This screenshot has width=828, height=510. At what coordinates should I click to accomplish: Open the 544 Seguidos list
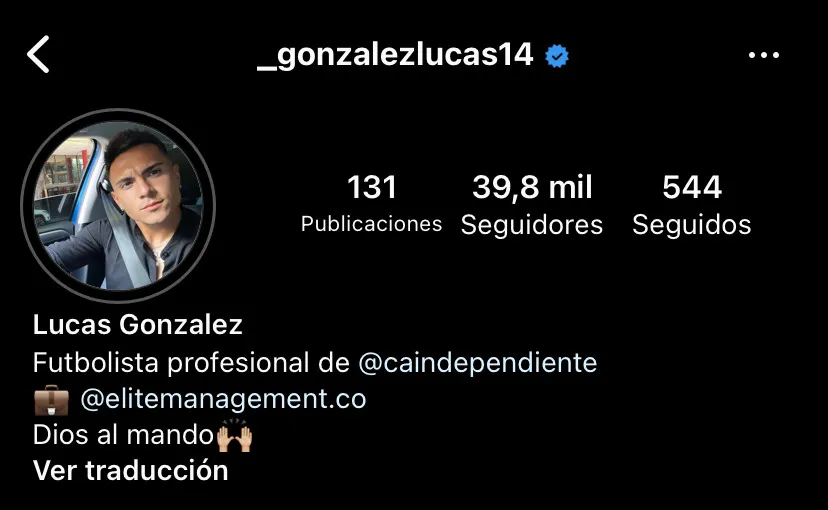(691, 204)
